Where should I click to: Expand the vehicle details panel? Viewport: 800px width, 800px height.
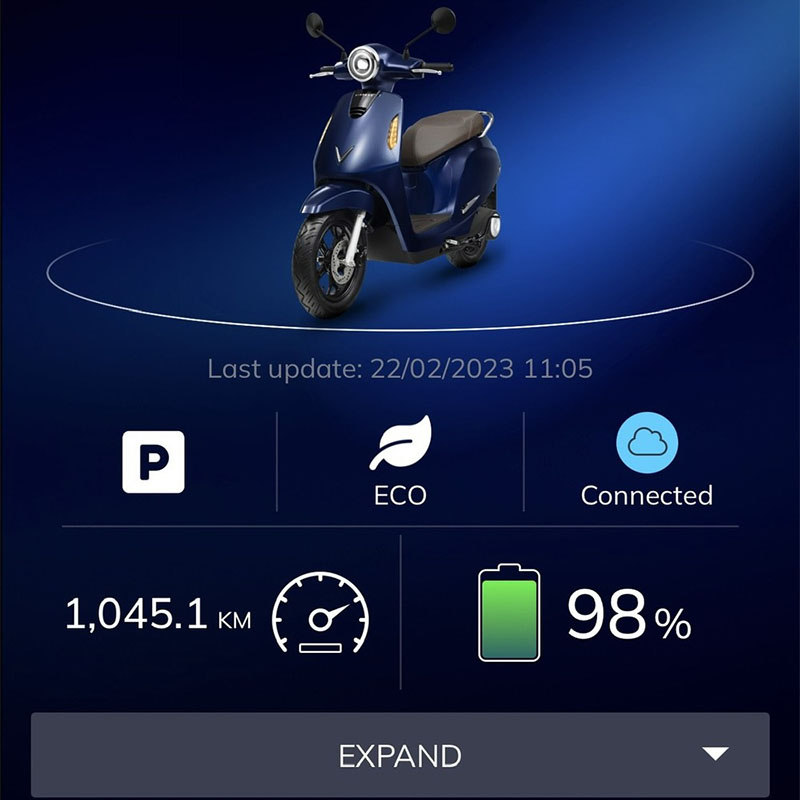(400, 755)
